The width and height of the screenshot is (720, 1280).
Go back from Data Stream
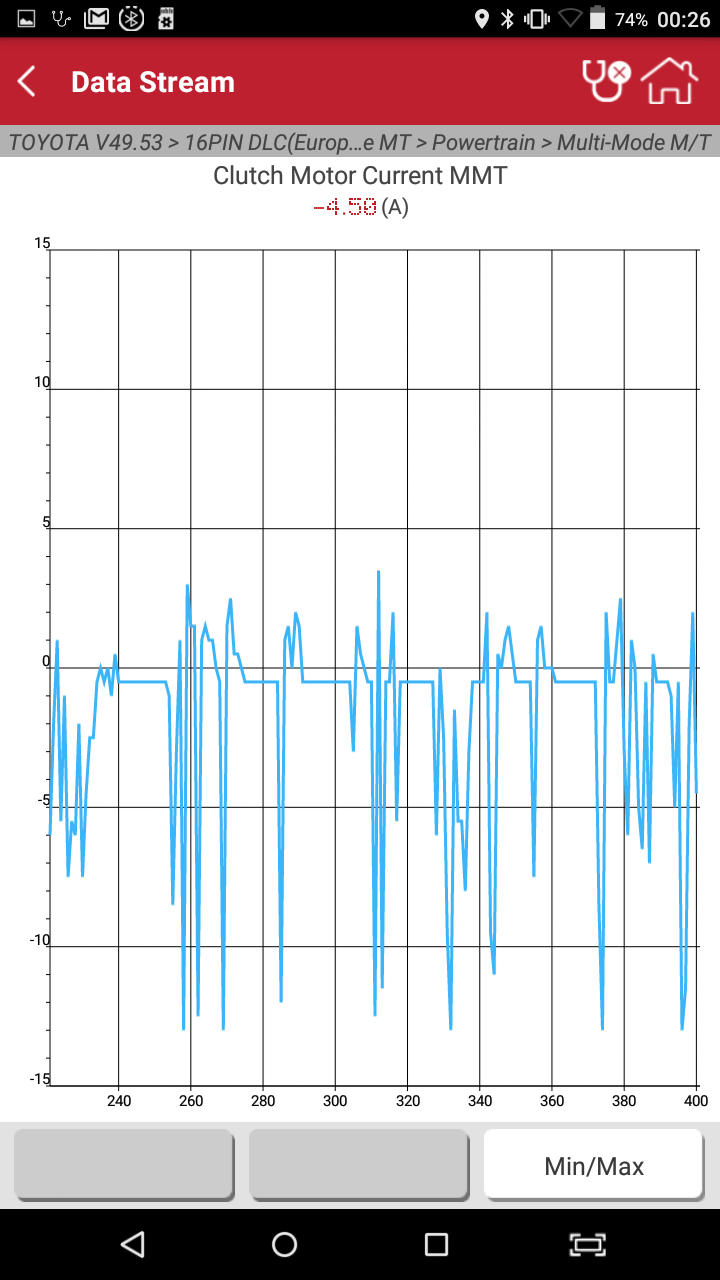click(28, 82)
